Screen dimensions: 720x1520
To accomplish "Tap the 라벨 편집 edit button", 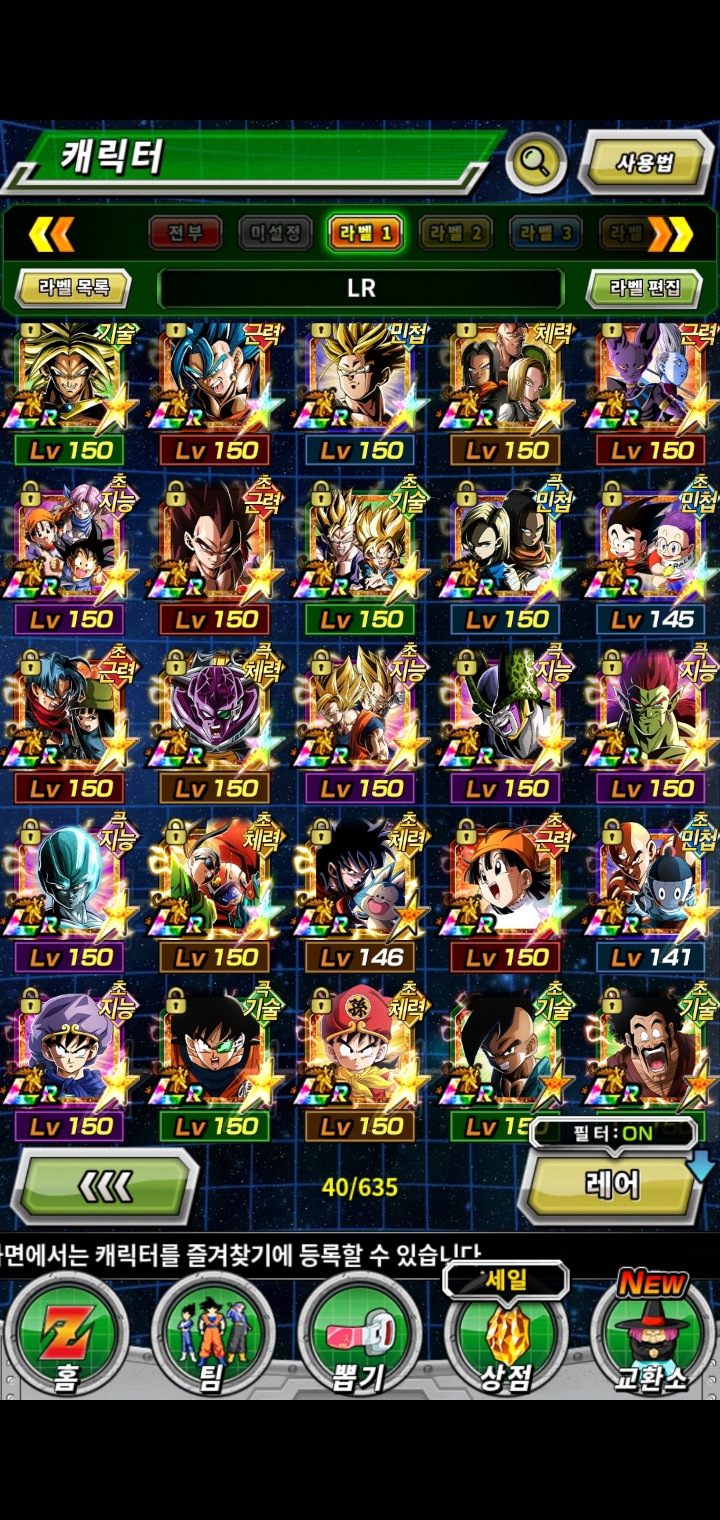I will [x=646, y=288].
